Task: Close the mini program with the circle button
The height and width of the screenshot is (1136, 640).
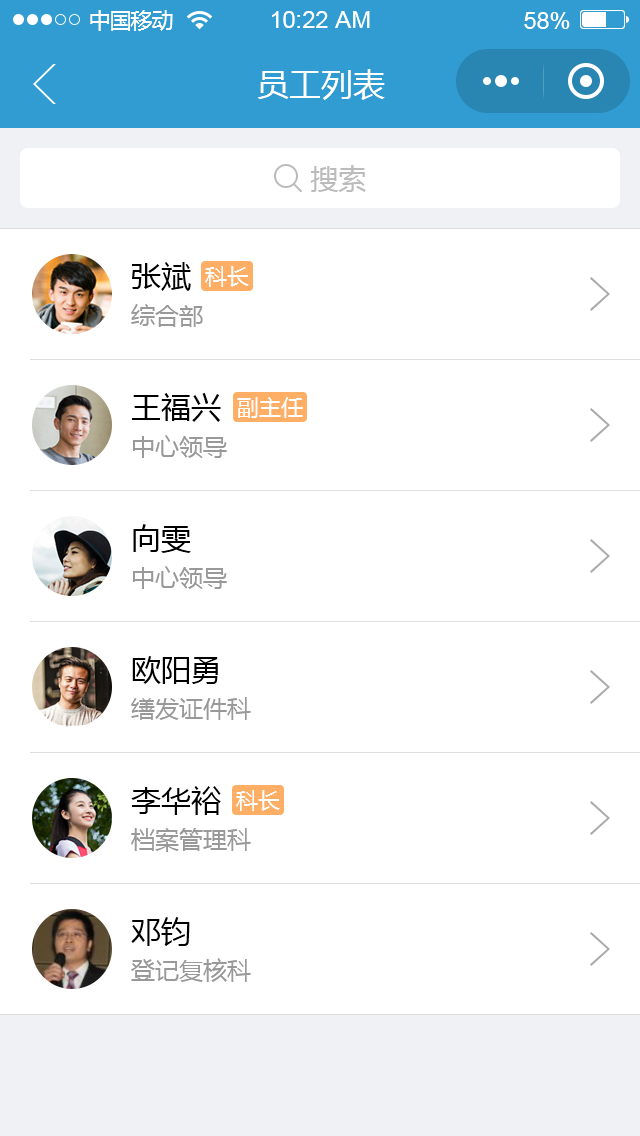Action: click(x=586, y=81)
